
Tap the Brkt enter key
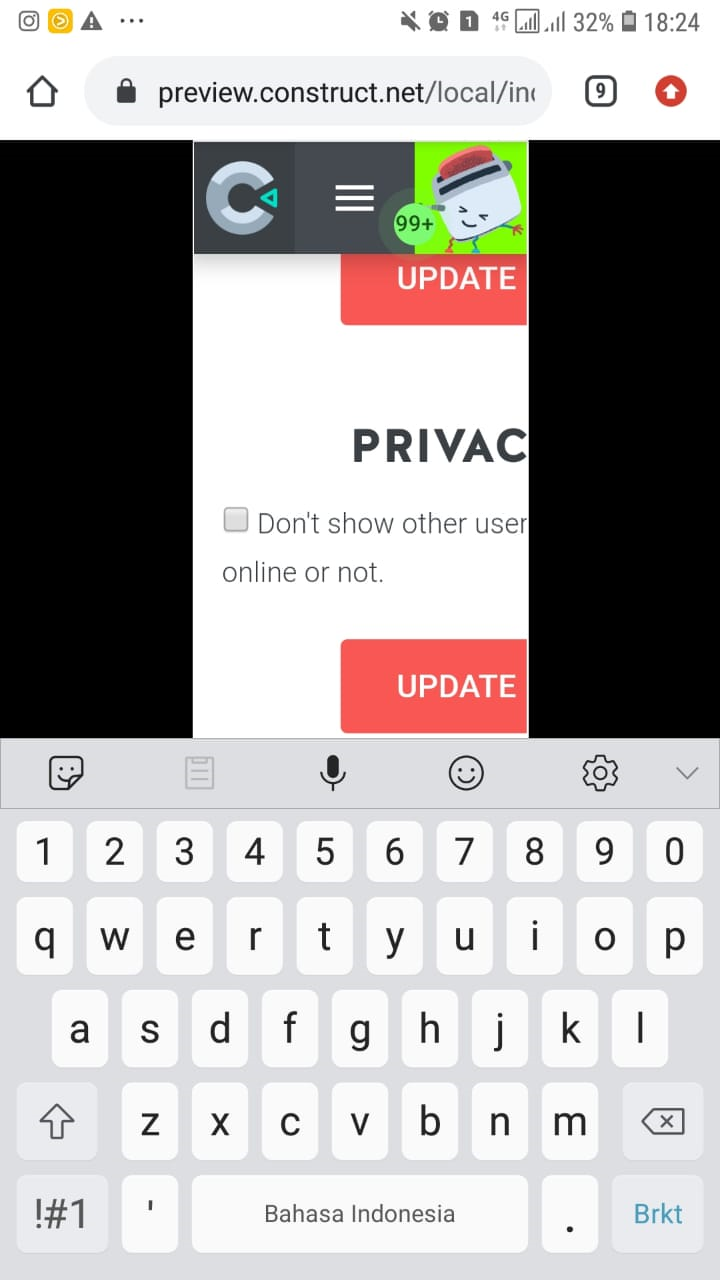[658, 1214]
